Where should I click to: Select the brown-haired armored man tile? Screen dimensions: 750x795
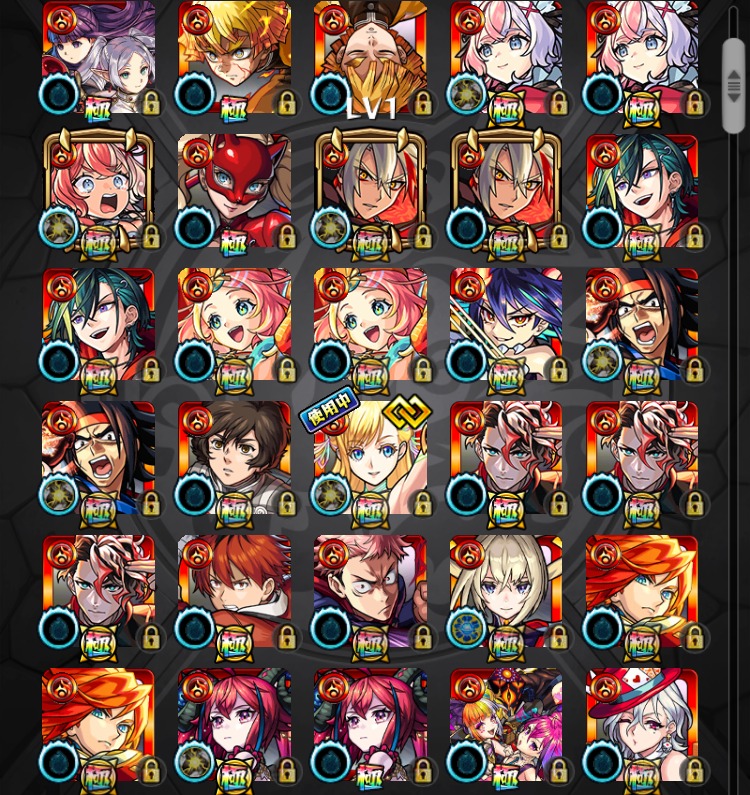[235, 458]
